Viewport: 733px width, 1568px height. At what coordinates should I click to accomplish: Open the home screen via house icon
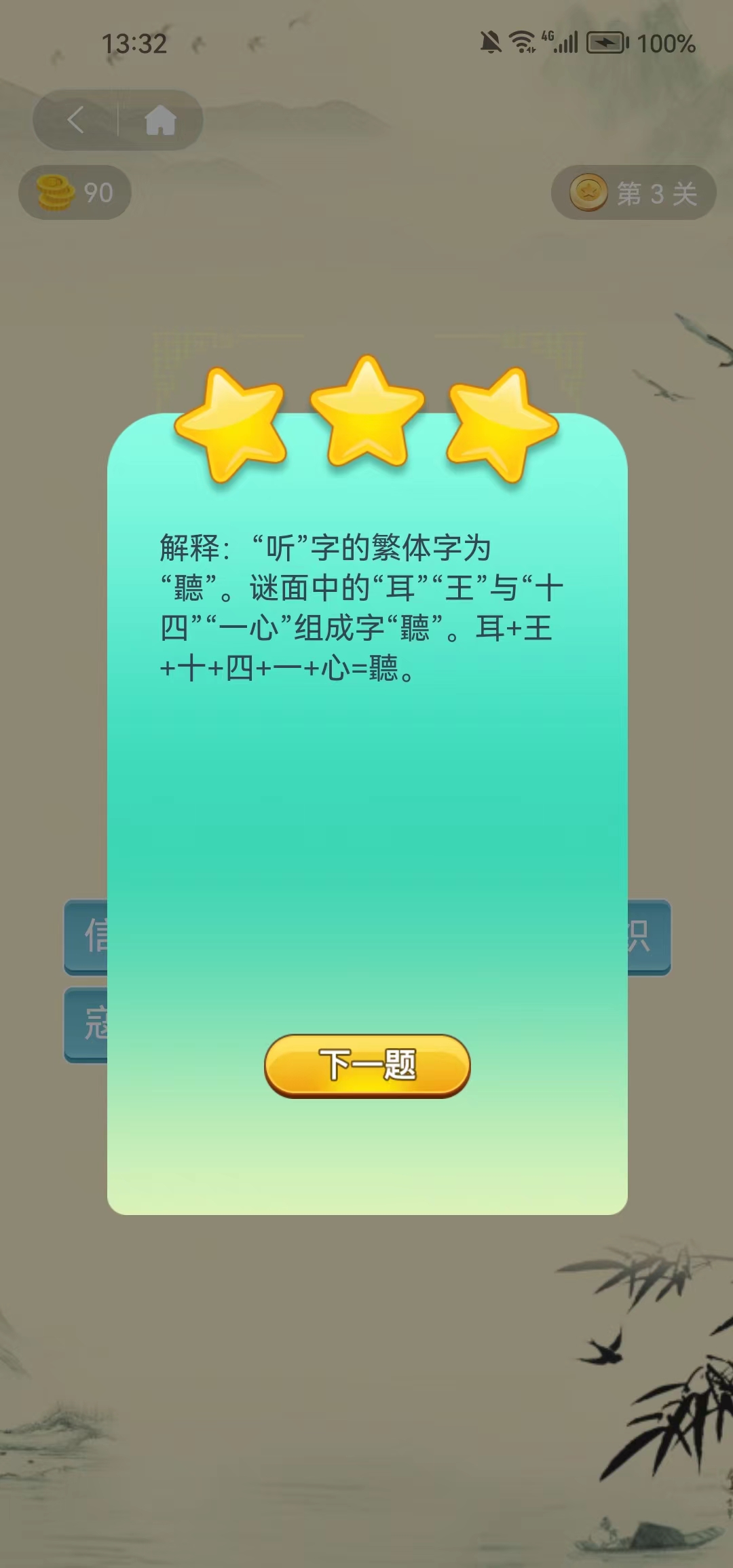tap(160, 120)
